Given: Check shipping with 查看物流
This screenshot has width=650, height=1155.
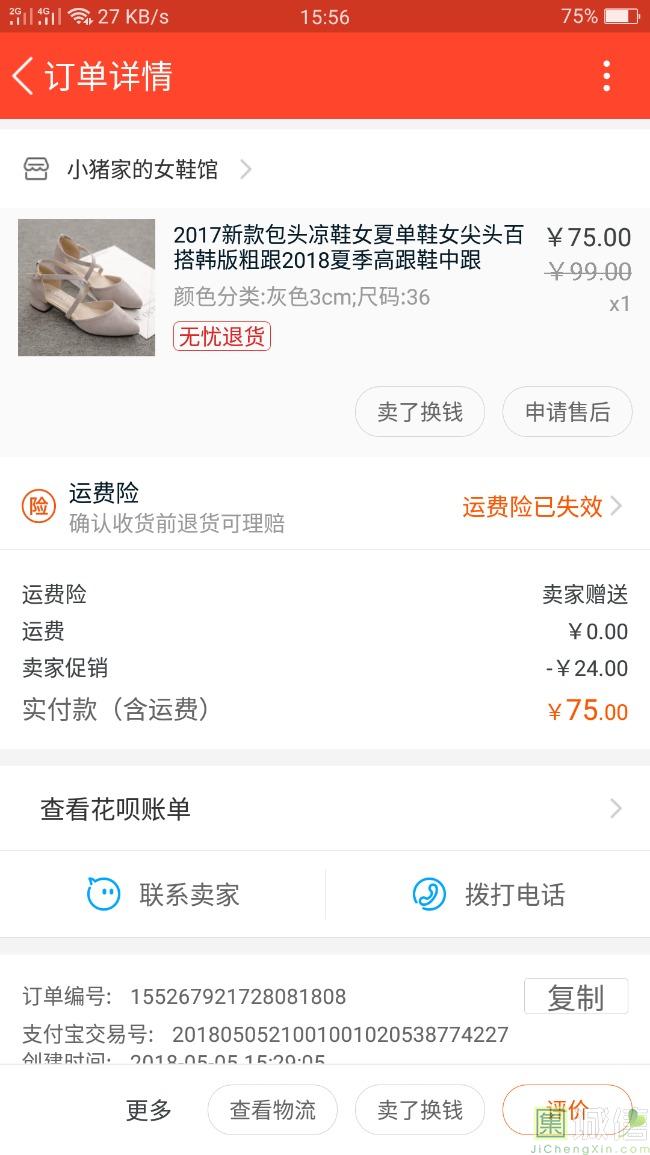Looking at the screenshot, I should pos(272,1110).
